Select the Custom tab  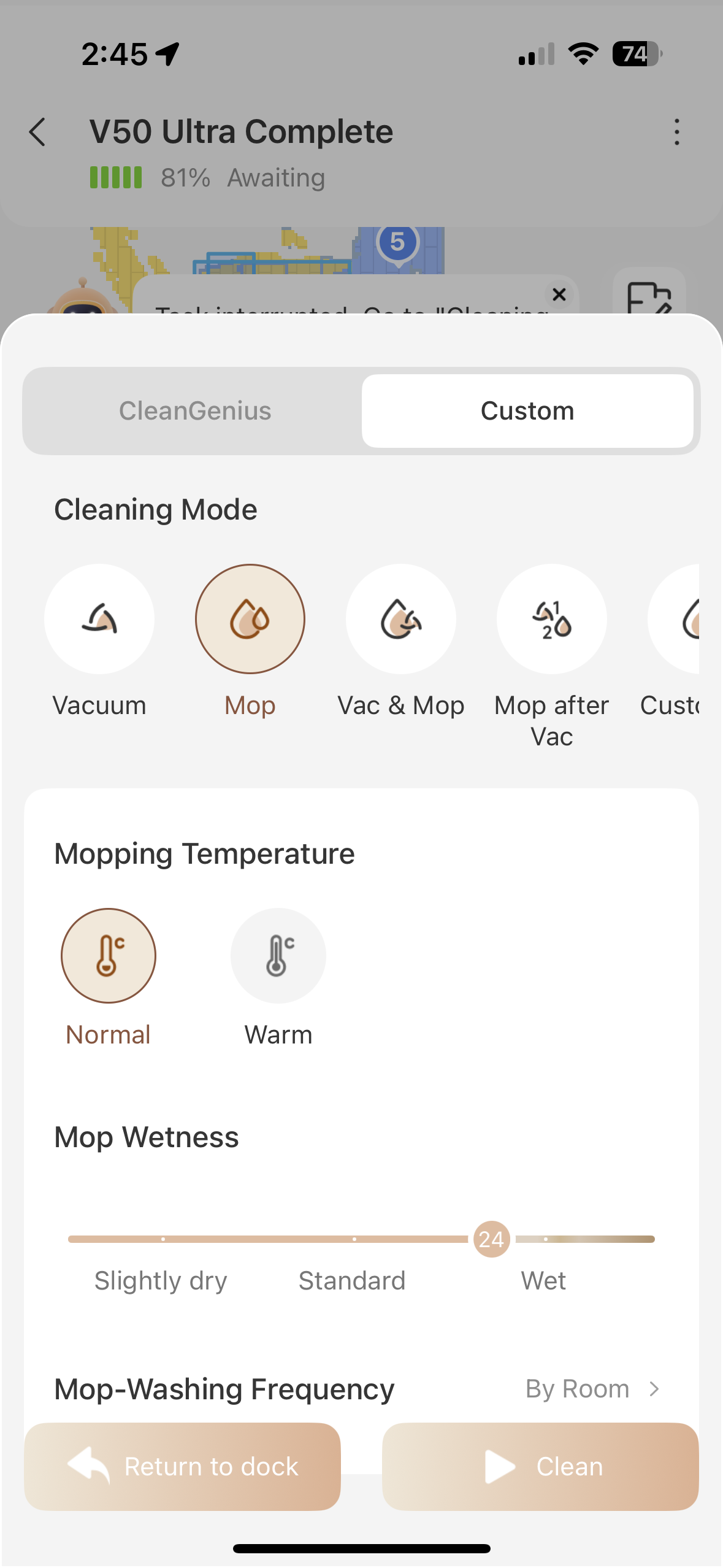(x=527, y=411)
